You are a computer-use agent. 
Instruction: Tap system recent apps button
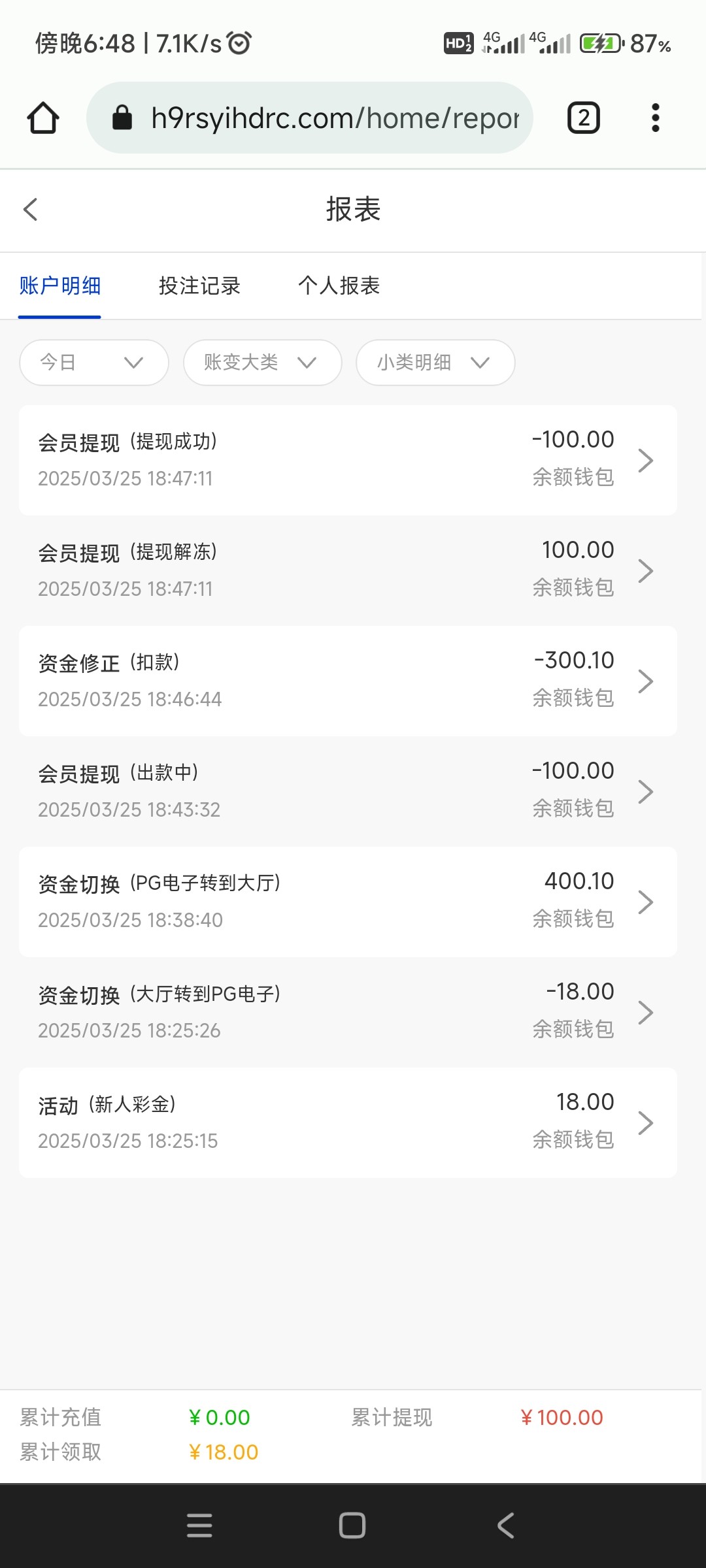click(x=199, y=1526)
